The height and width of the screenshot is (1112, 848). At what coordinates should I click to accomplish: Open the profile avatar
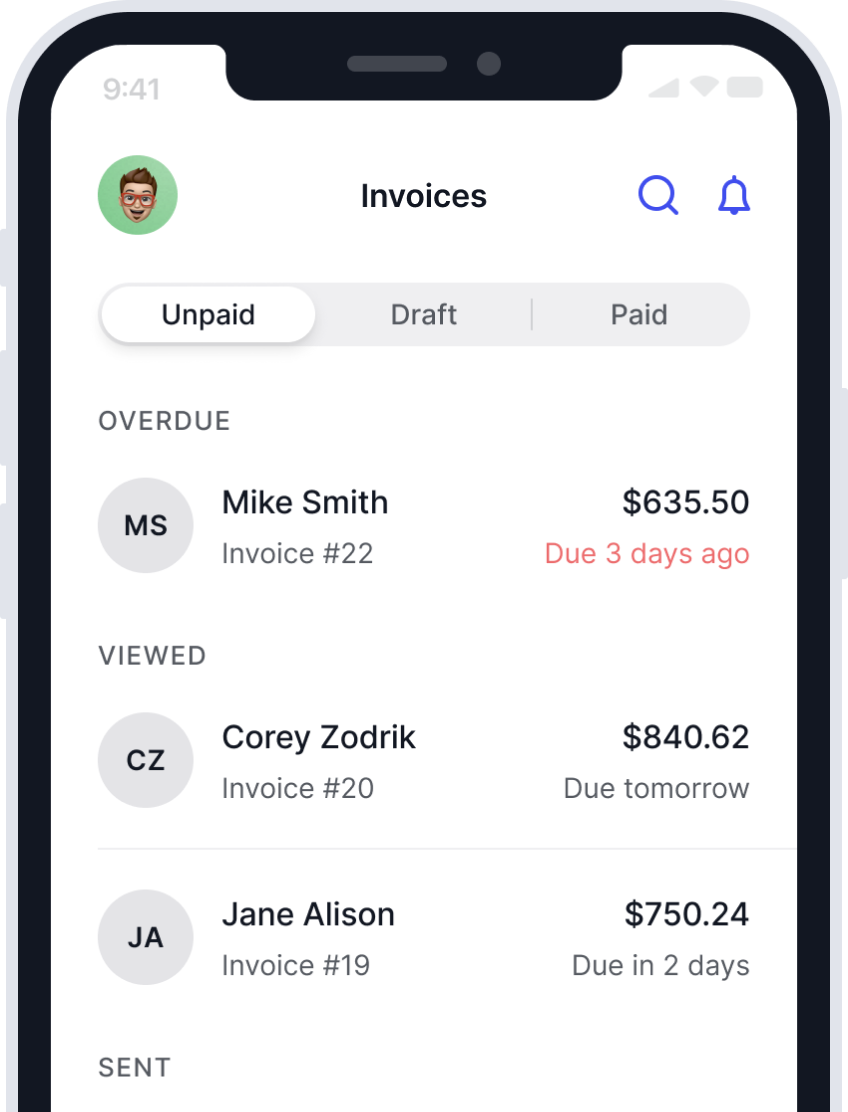click(138, 196)
